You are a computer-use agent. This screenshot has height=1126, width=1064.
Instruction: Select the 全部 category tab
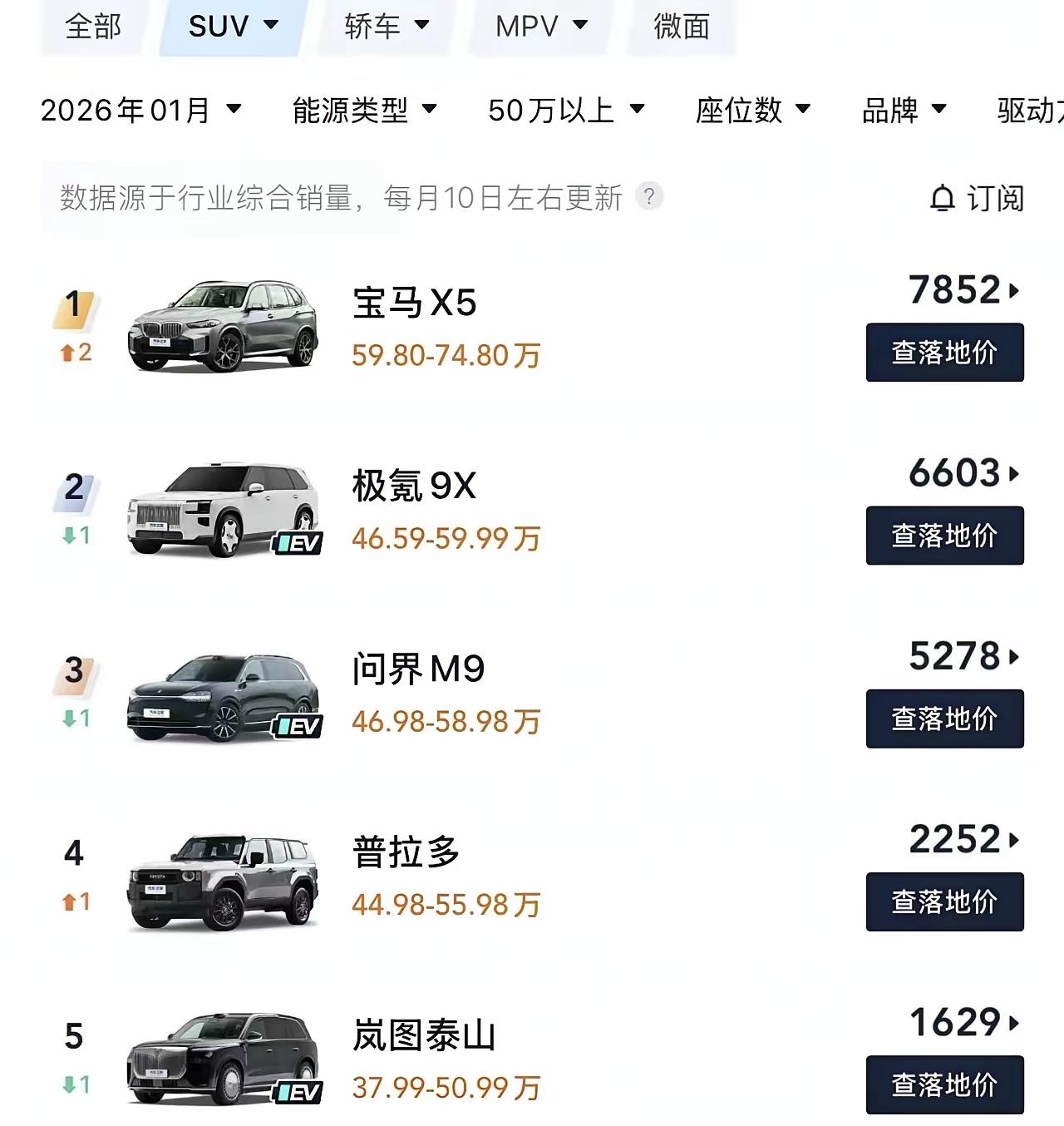coord(92,26)
